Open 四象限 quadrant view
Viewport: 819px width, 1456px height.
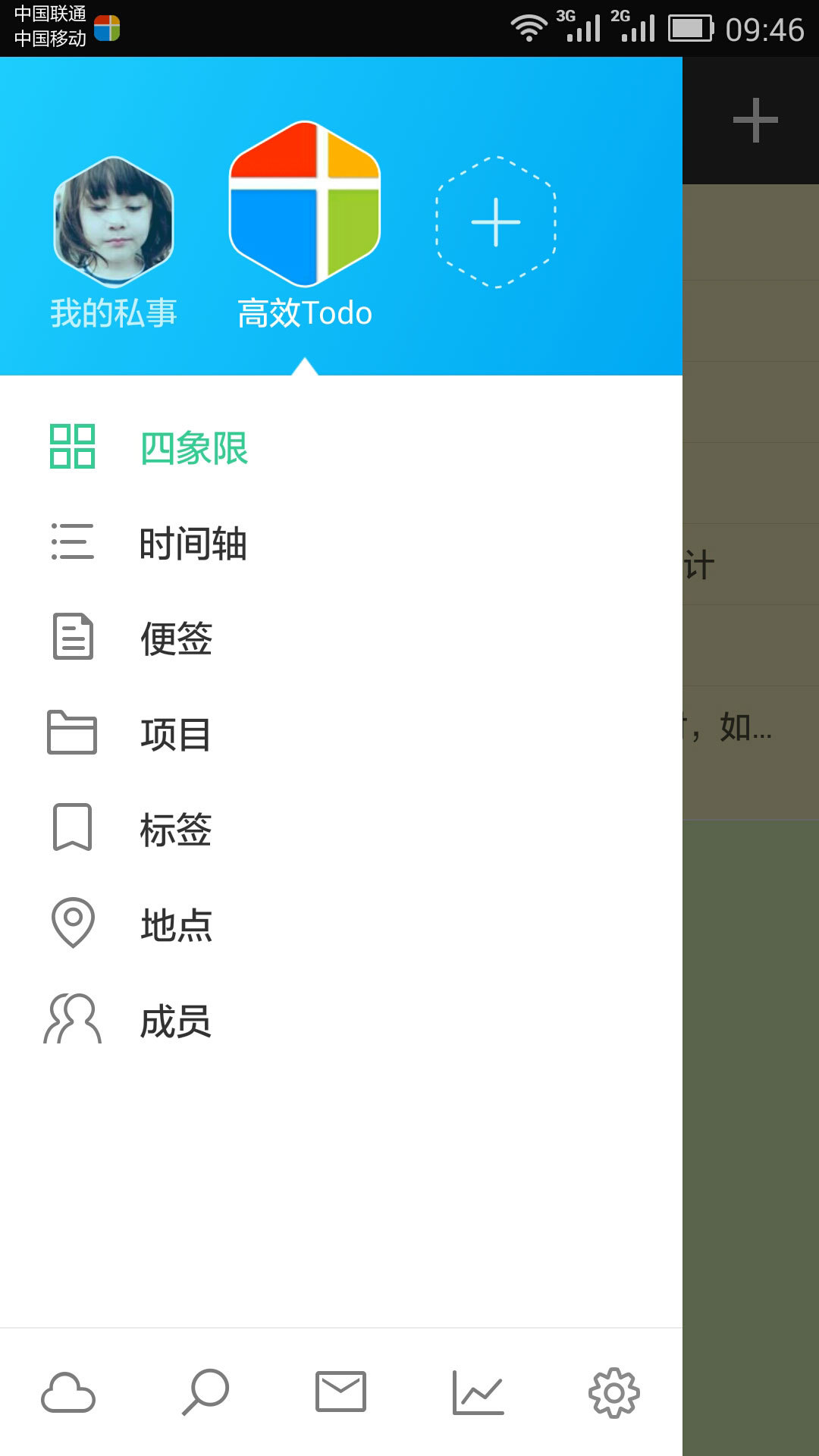point(193,447)
